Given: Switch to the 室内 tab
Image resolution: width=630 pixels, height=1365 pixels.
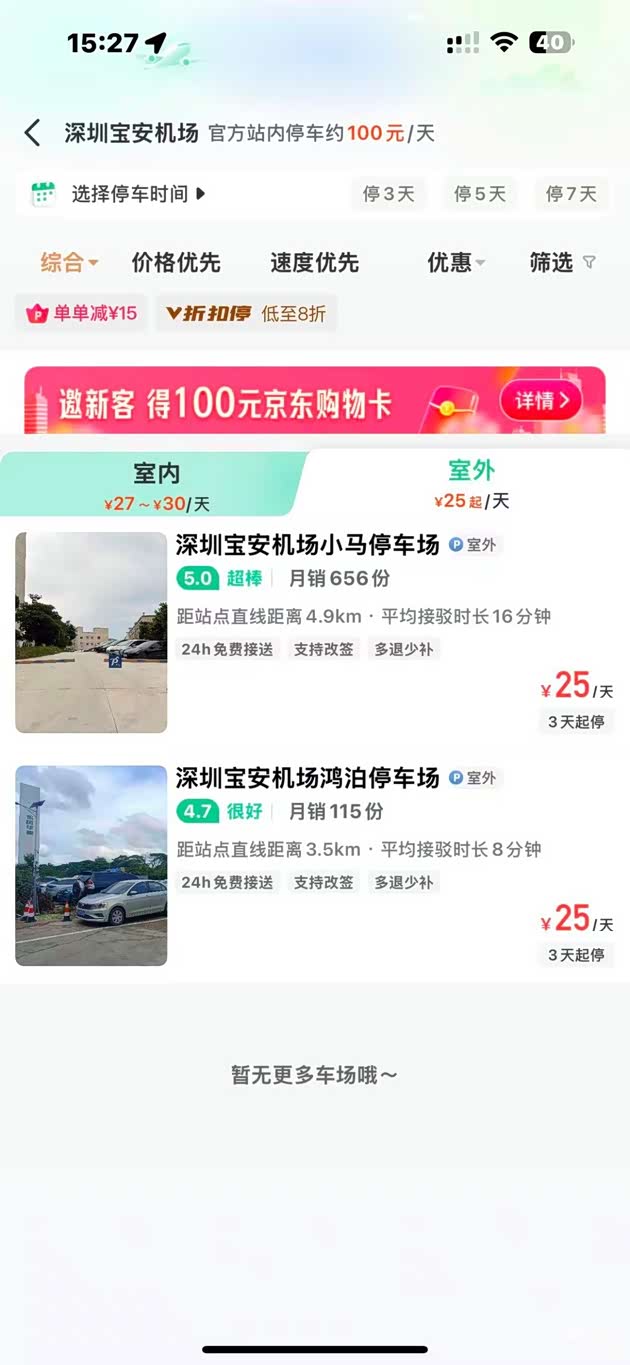Looking at the screenshot, I should (x=156, y=483).
